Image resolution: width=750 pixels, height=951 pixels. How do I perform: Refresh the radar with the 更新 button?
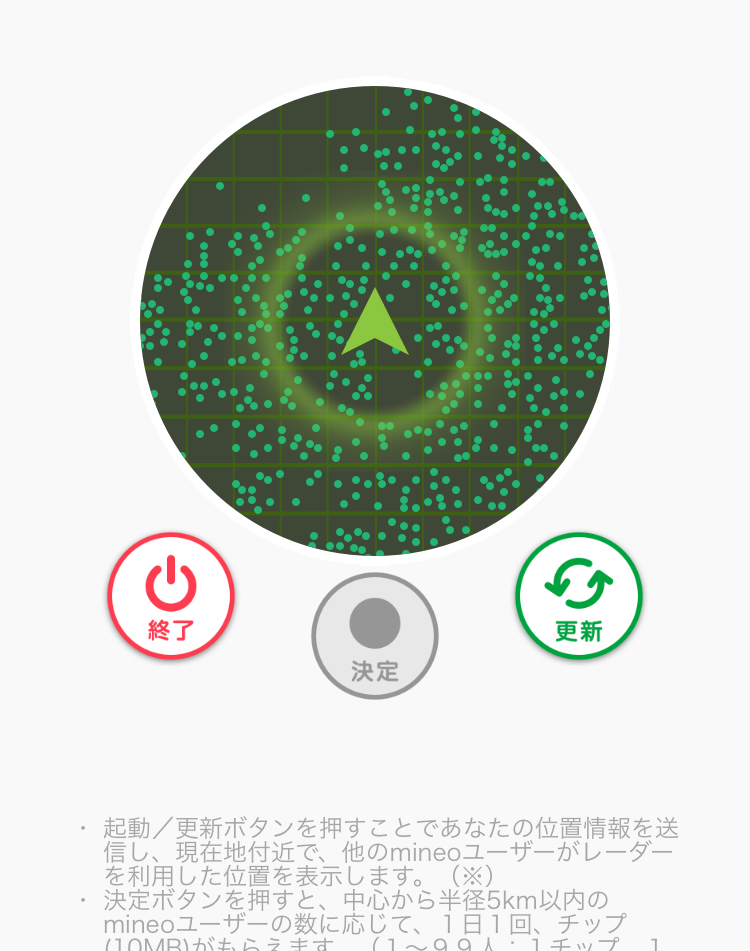pos(579,596)
